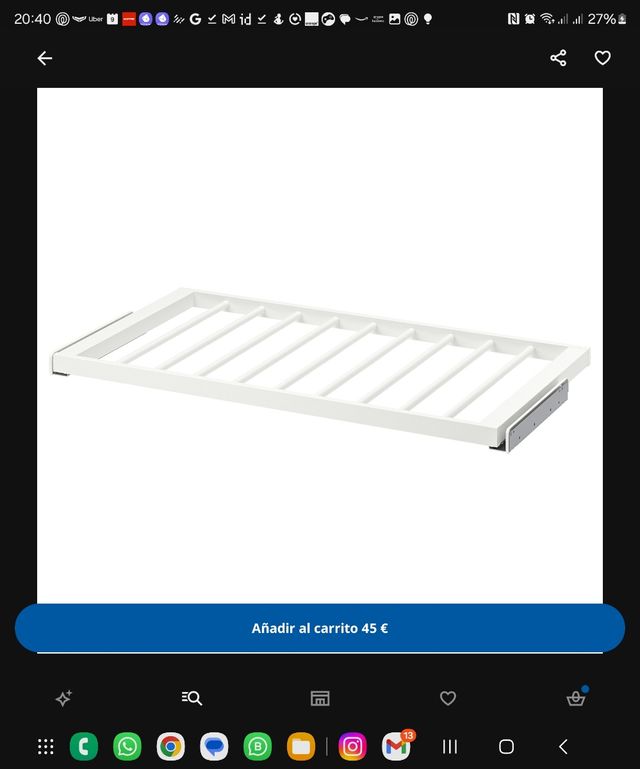Viewport: 640px width, 769px height.
Task: Share this product
Action: click(x=558, y=58)
